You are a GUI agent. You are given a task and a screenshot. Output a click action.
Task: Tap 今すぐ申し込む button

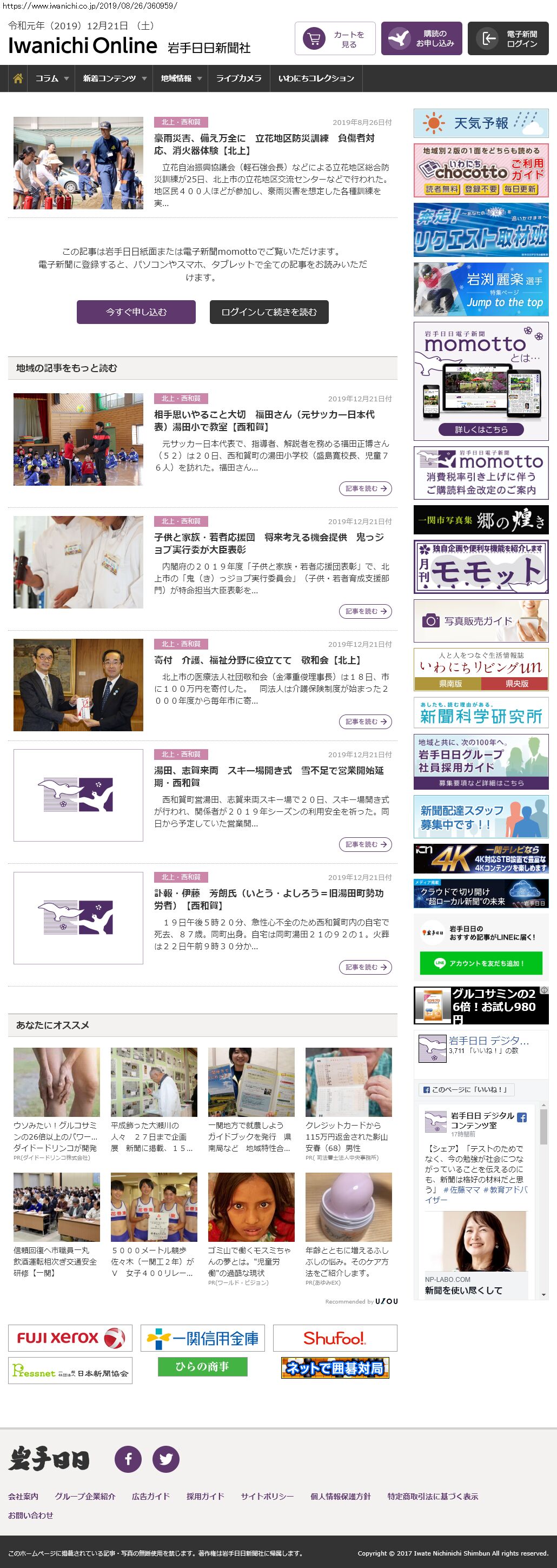click(136, 312)
